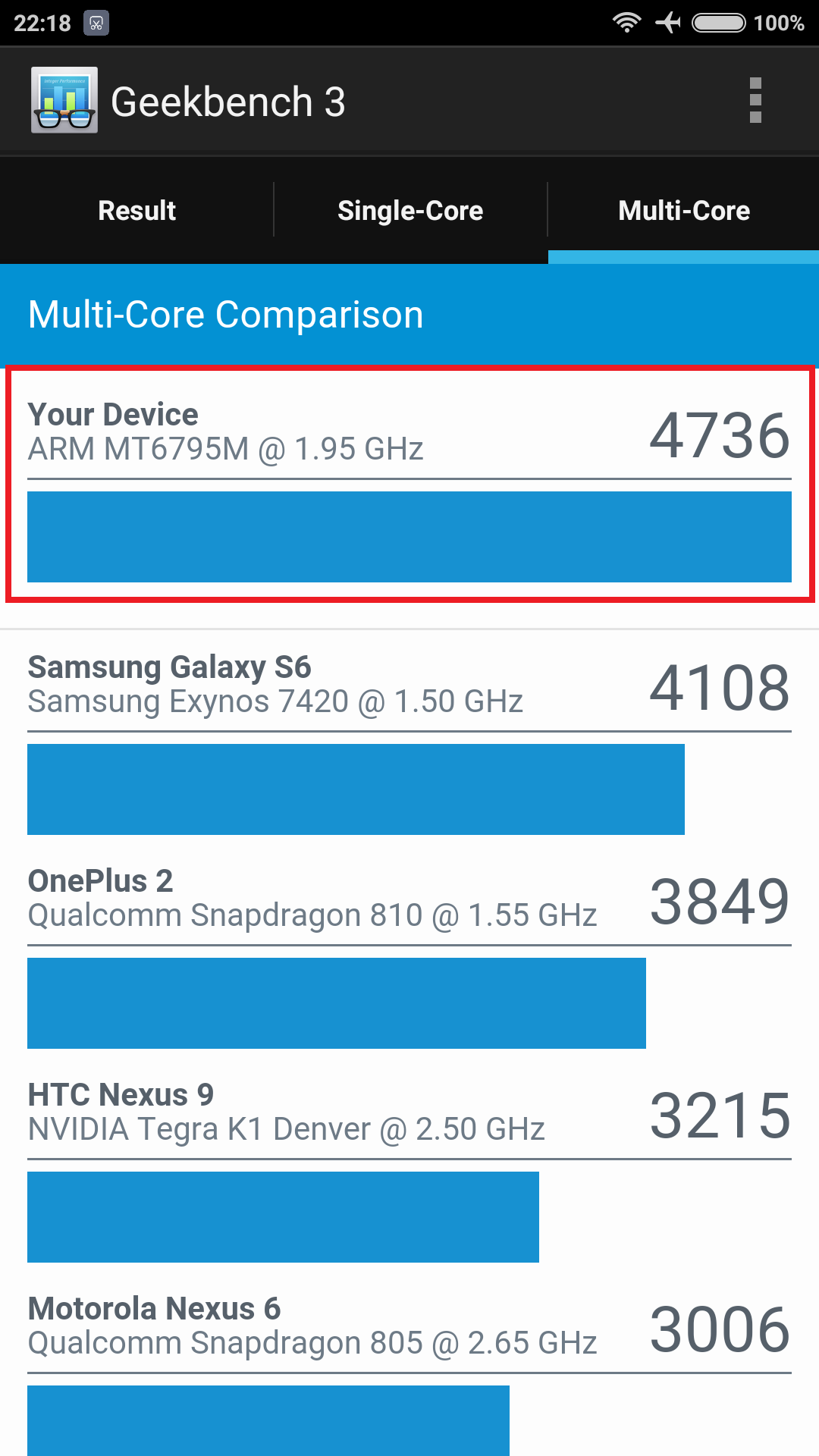819x1456 pixels.
Task: Open the overflow menu
Action: 755,101
